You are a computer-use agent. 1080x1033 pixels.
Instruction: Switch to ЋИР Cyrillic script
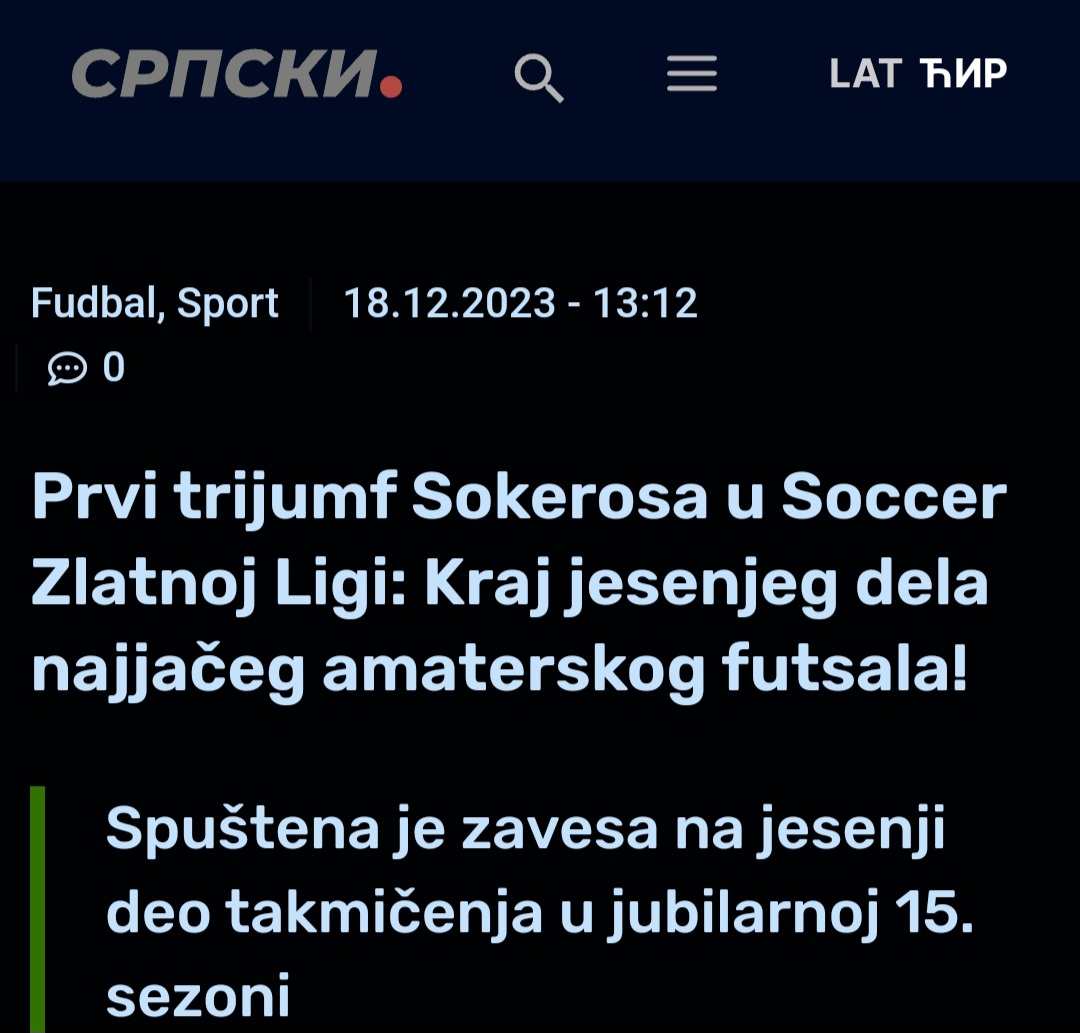point(963,74)
